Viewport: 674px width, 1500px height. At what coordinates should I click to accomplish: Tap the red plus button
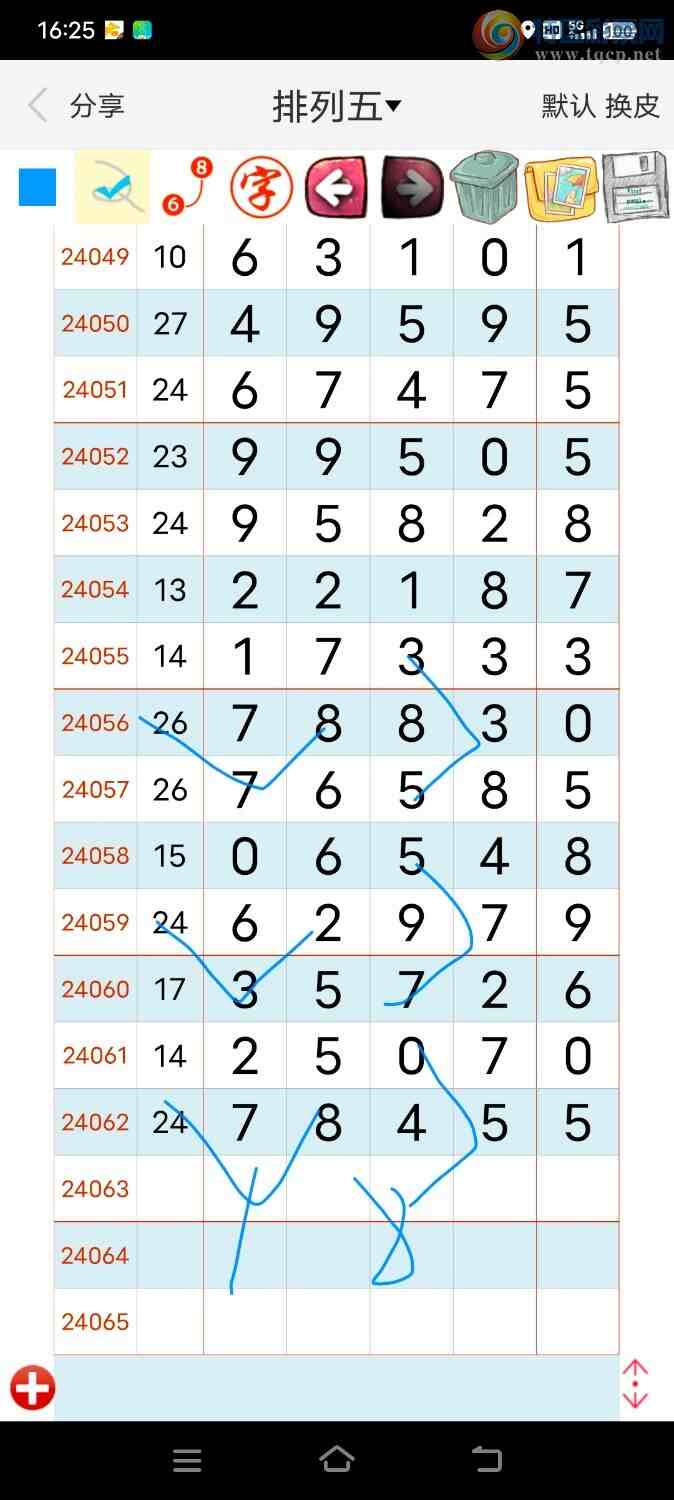(x=32, y=1388)
